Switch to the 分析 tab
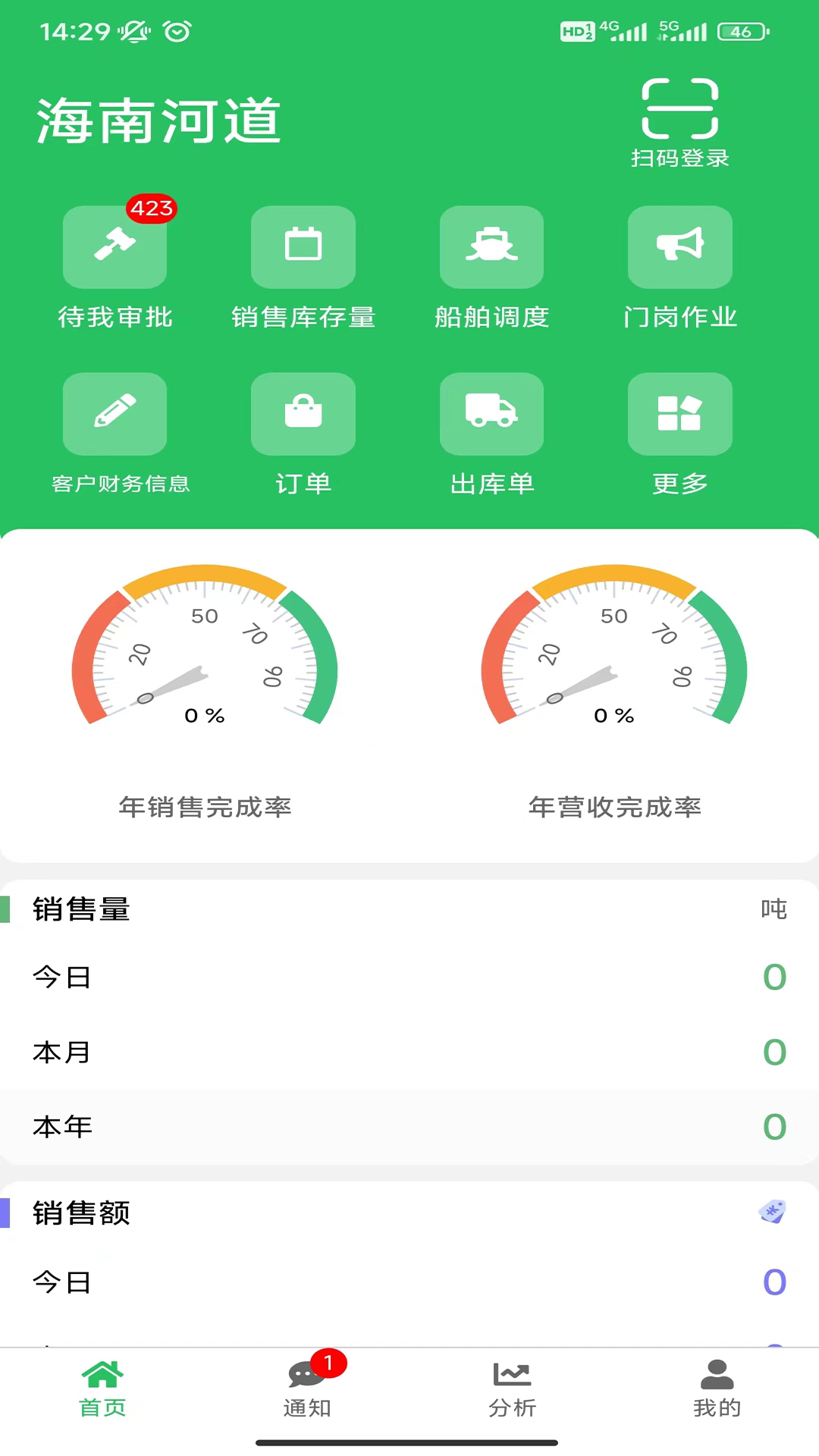 click(512, 1389)
